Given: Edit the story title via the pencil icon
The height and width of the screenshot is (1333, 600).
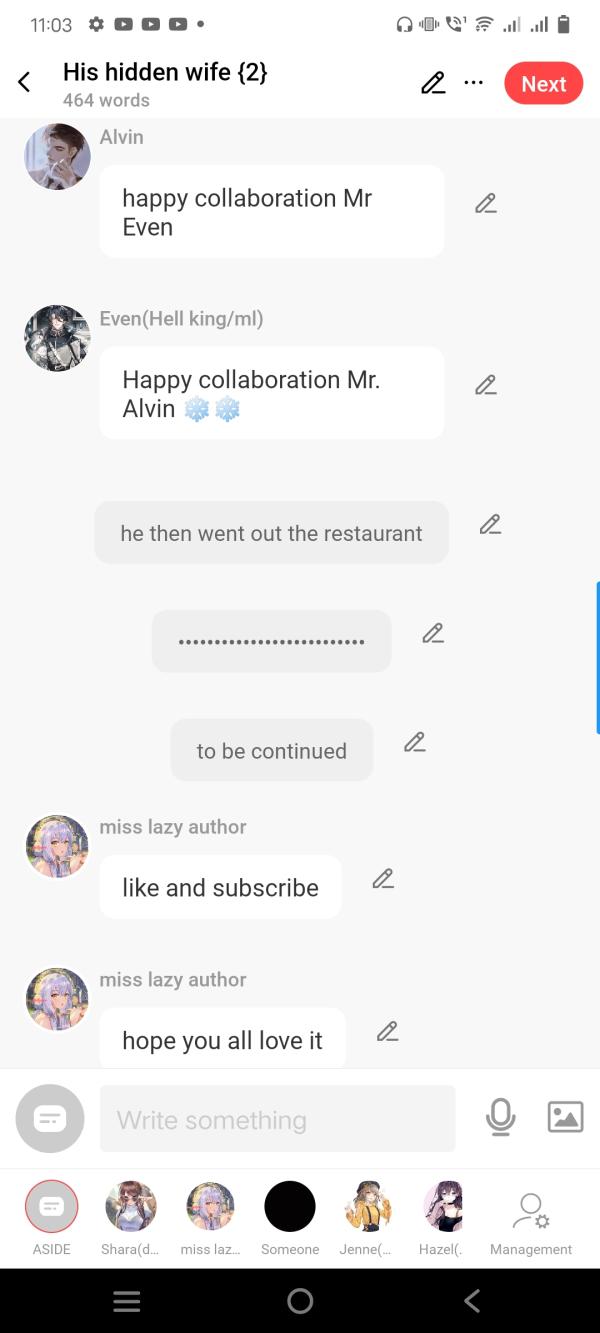Looking at the screenshot, I should pos(433,84).
